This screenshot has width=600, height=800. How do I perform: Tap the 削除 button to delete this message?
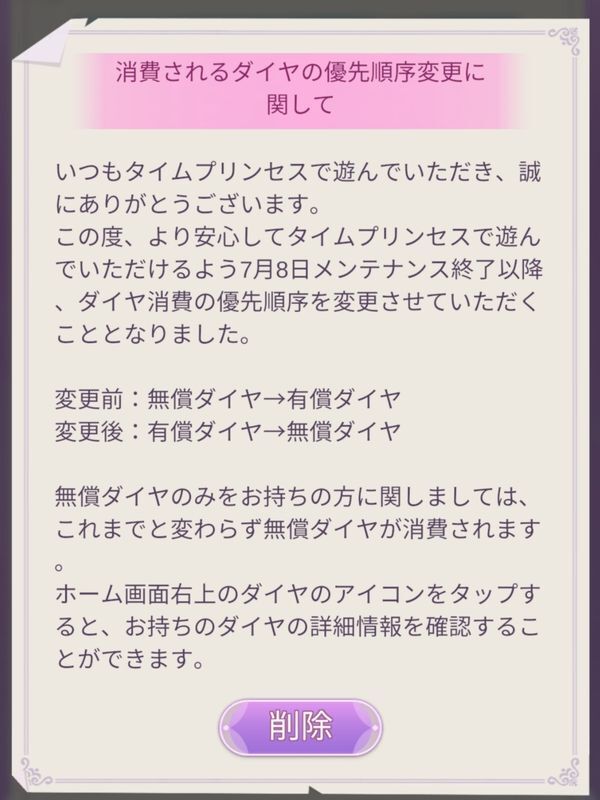(x=300, y=728)
